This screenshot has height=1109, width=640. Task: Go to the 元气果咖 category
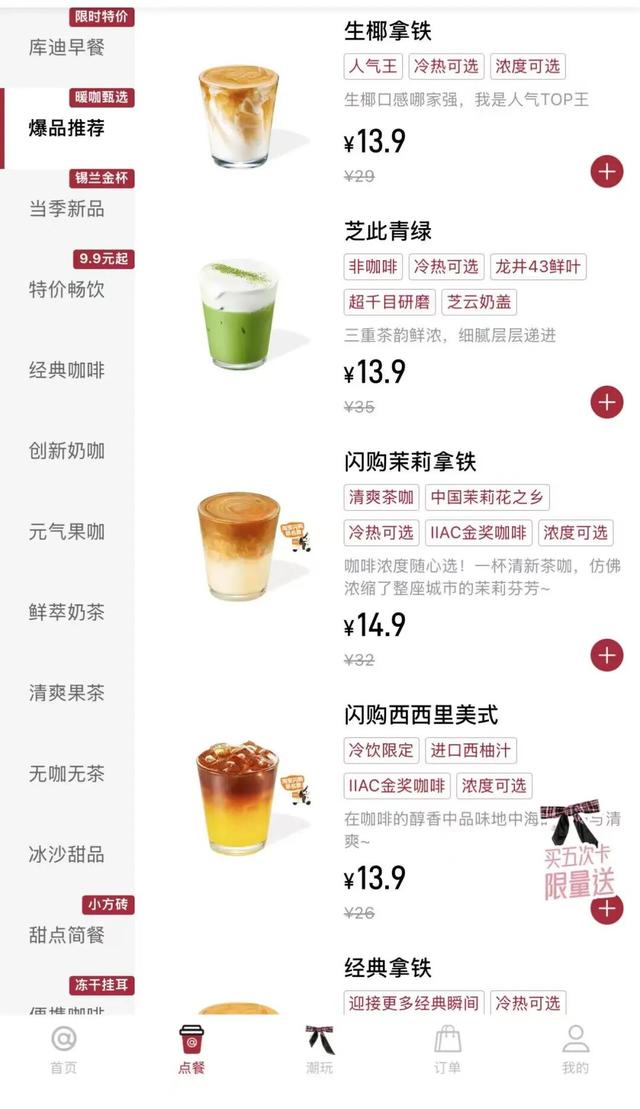pos(67,532)
